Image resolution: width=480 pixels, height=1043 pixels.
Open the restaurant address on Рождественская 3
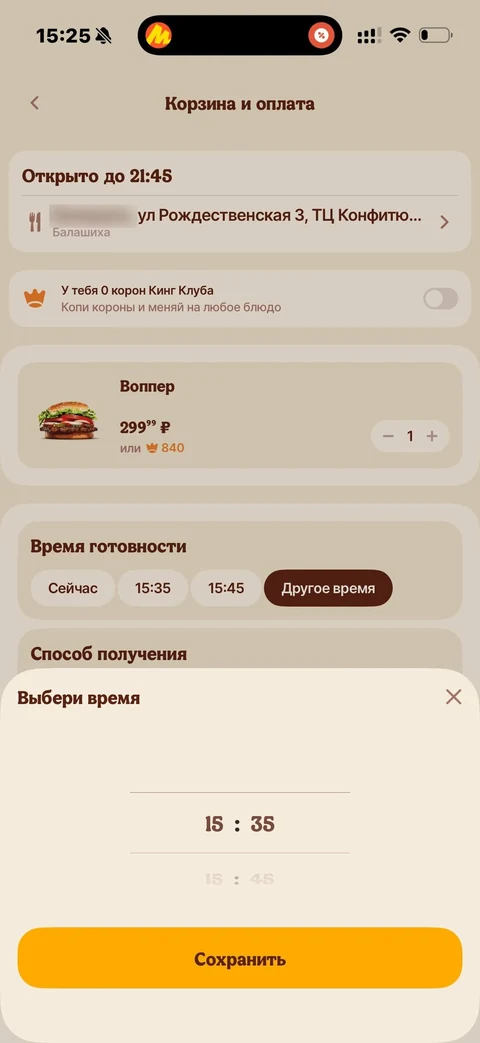click(239, 222)
